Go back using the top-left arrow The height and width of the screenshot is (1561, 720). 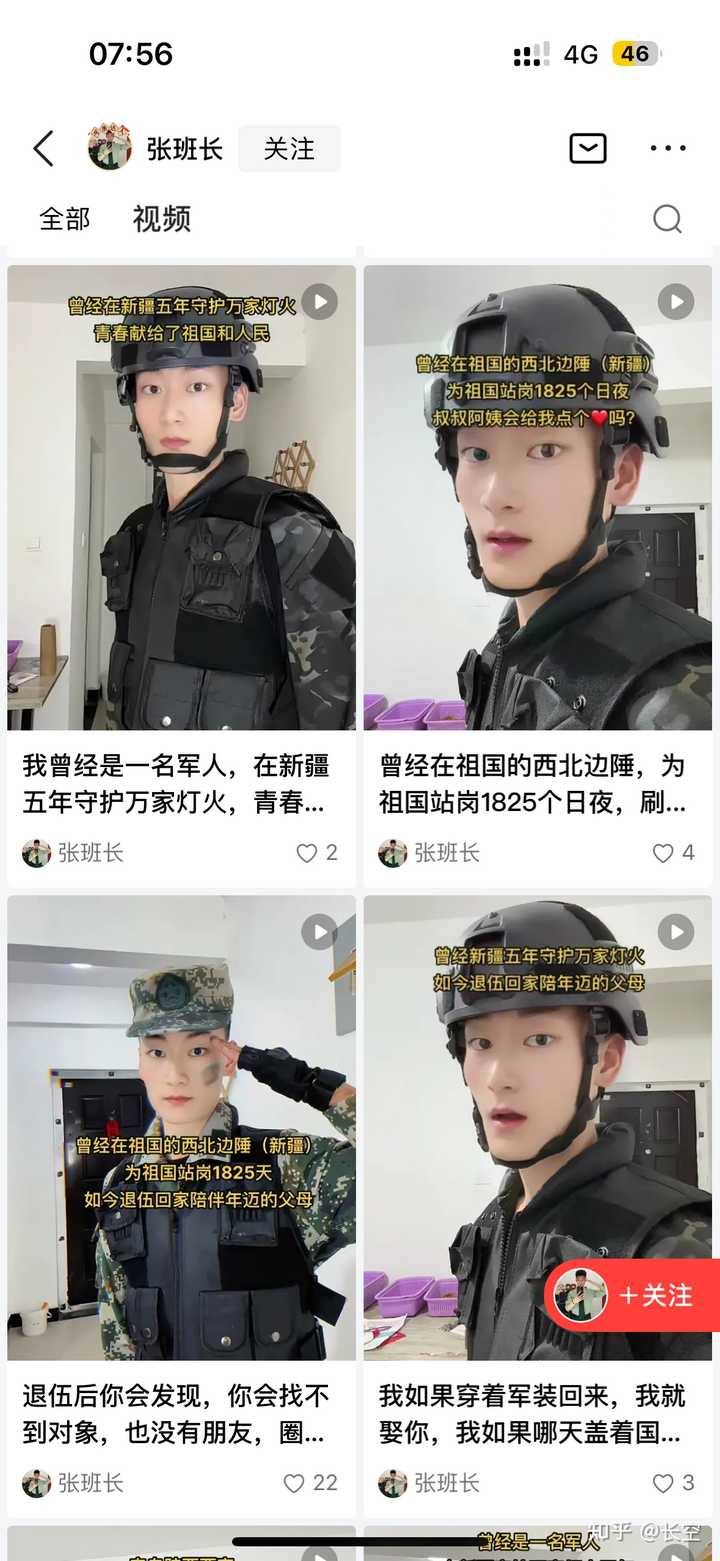tap(43, 149)
